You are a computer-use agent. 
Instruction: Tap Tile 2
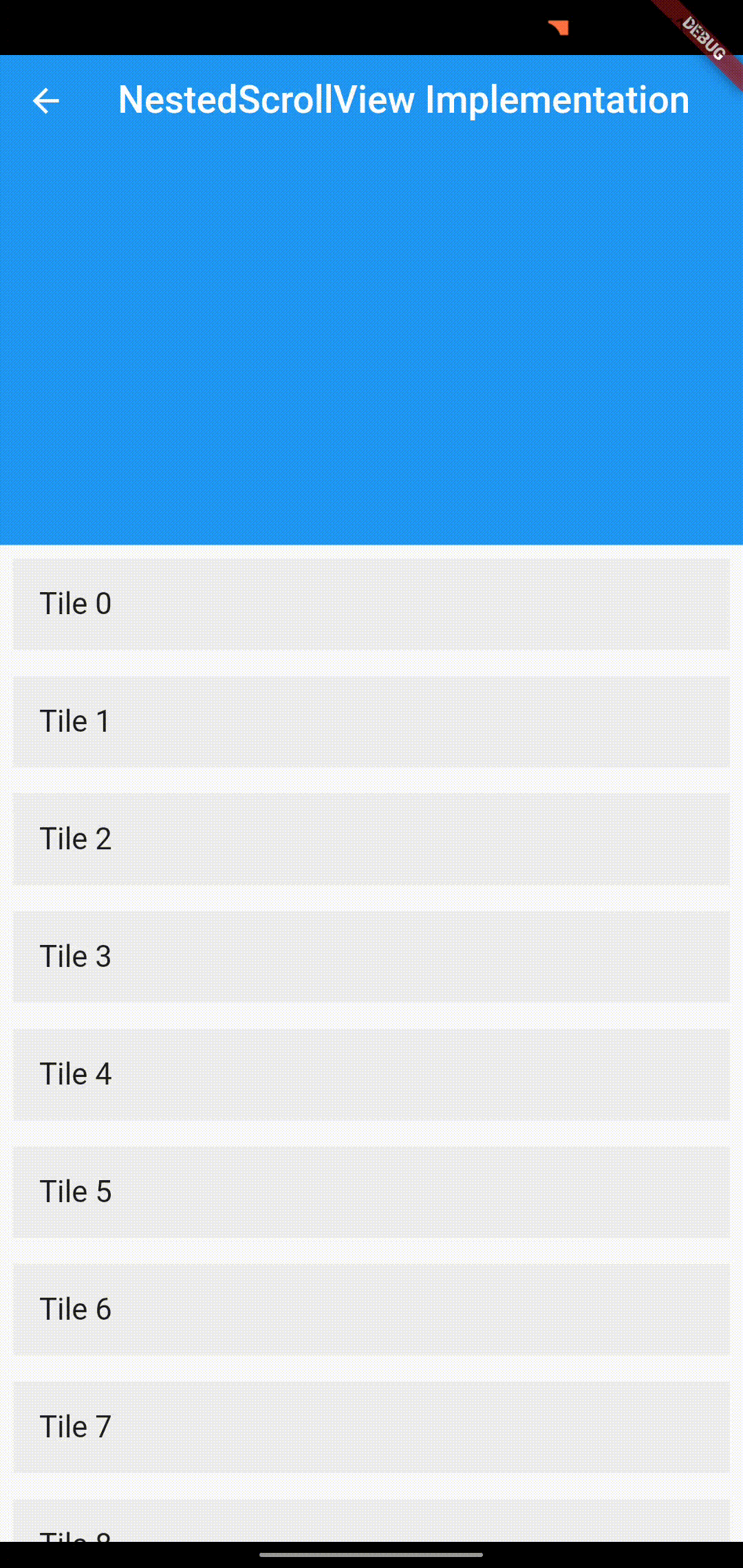[x=371, y=839]
